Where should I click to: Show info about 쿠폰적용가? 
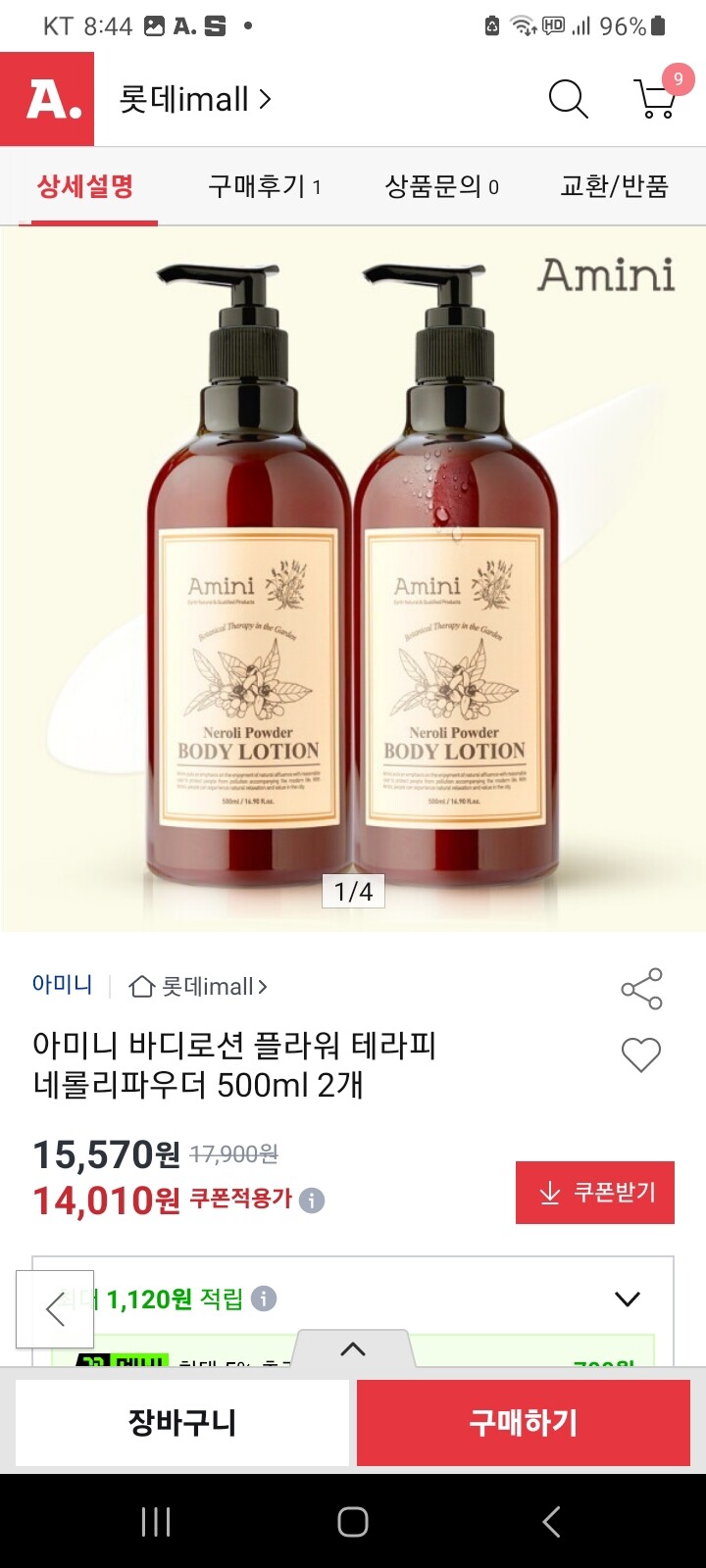312,1200
